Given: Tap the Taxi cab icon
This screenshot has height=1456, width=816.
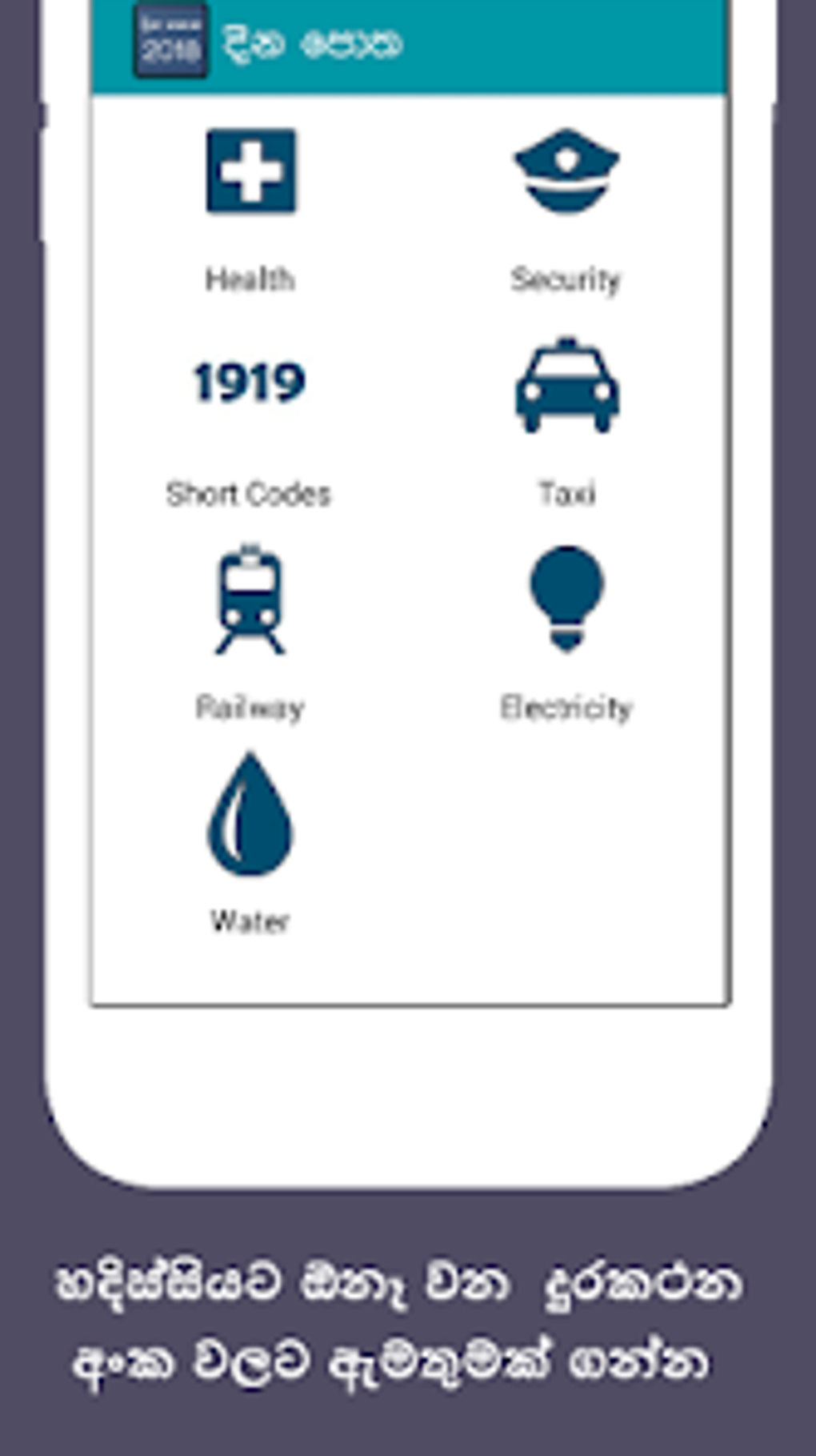Looking at the screenshot, I should [x=568, y=384].
